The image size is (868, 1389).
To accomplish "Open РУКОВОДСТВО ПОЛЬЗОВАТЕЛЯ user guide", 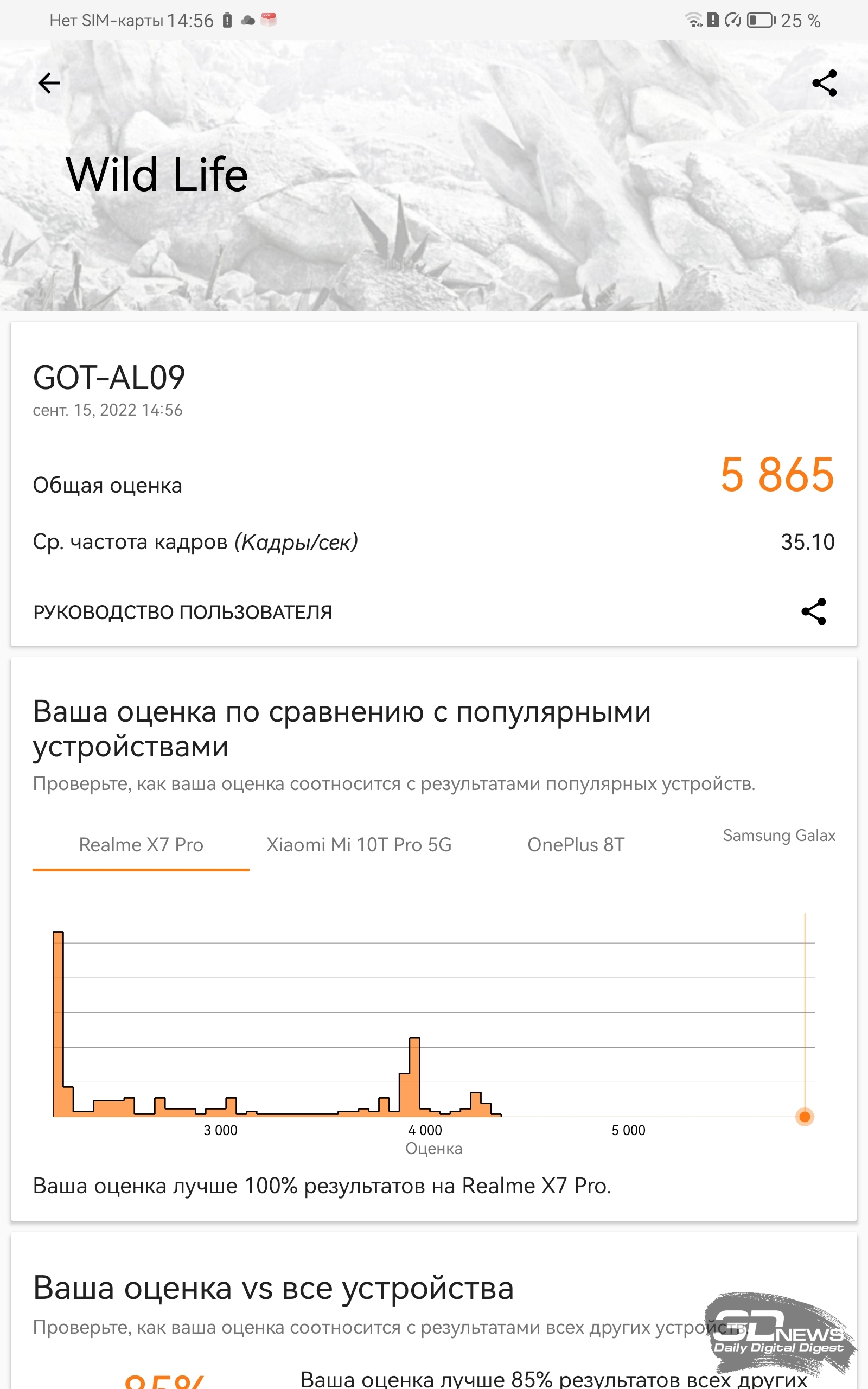I will [x=183, y=613].
